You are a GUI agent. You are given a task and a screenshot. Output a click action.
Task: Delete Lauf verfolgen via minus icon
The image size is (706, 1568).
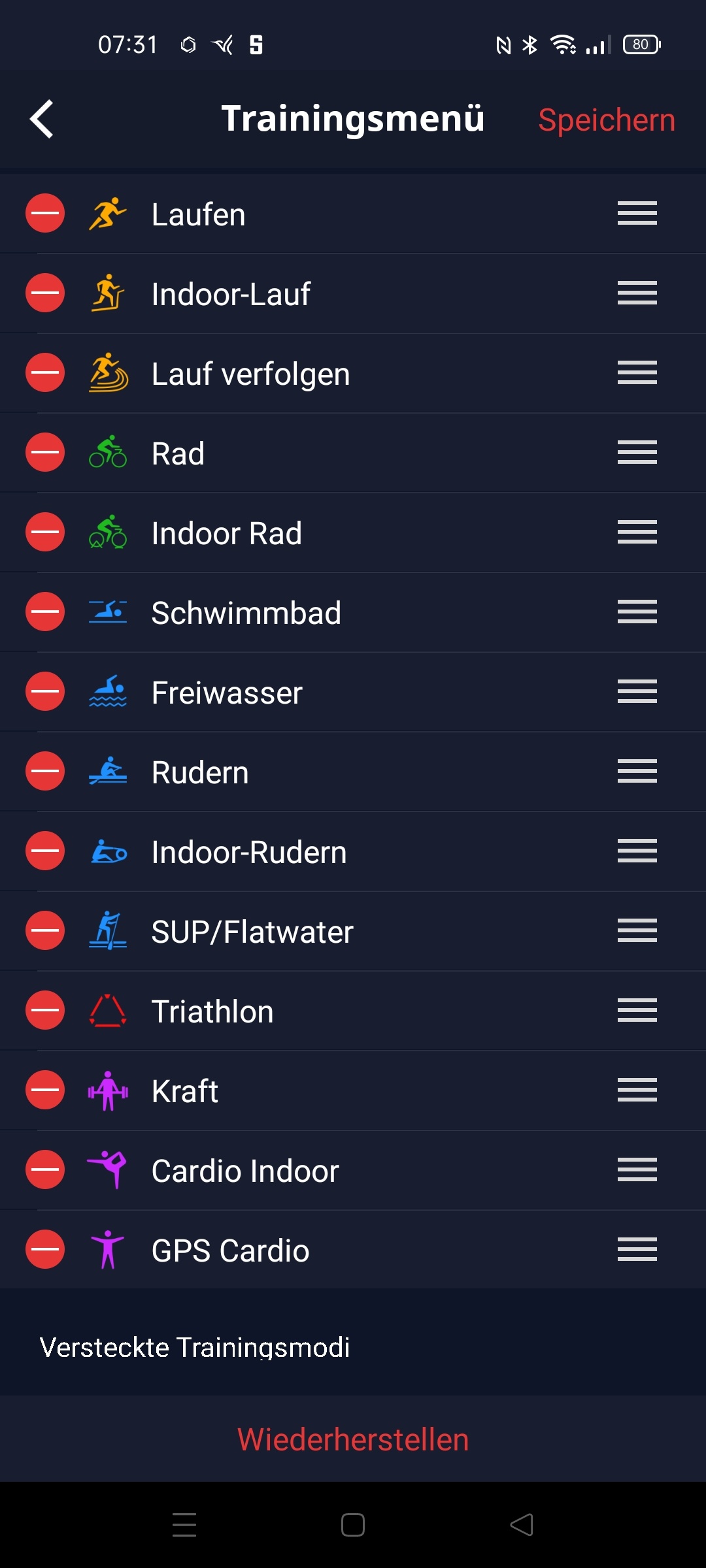[45, 372]
